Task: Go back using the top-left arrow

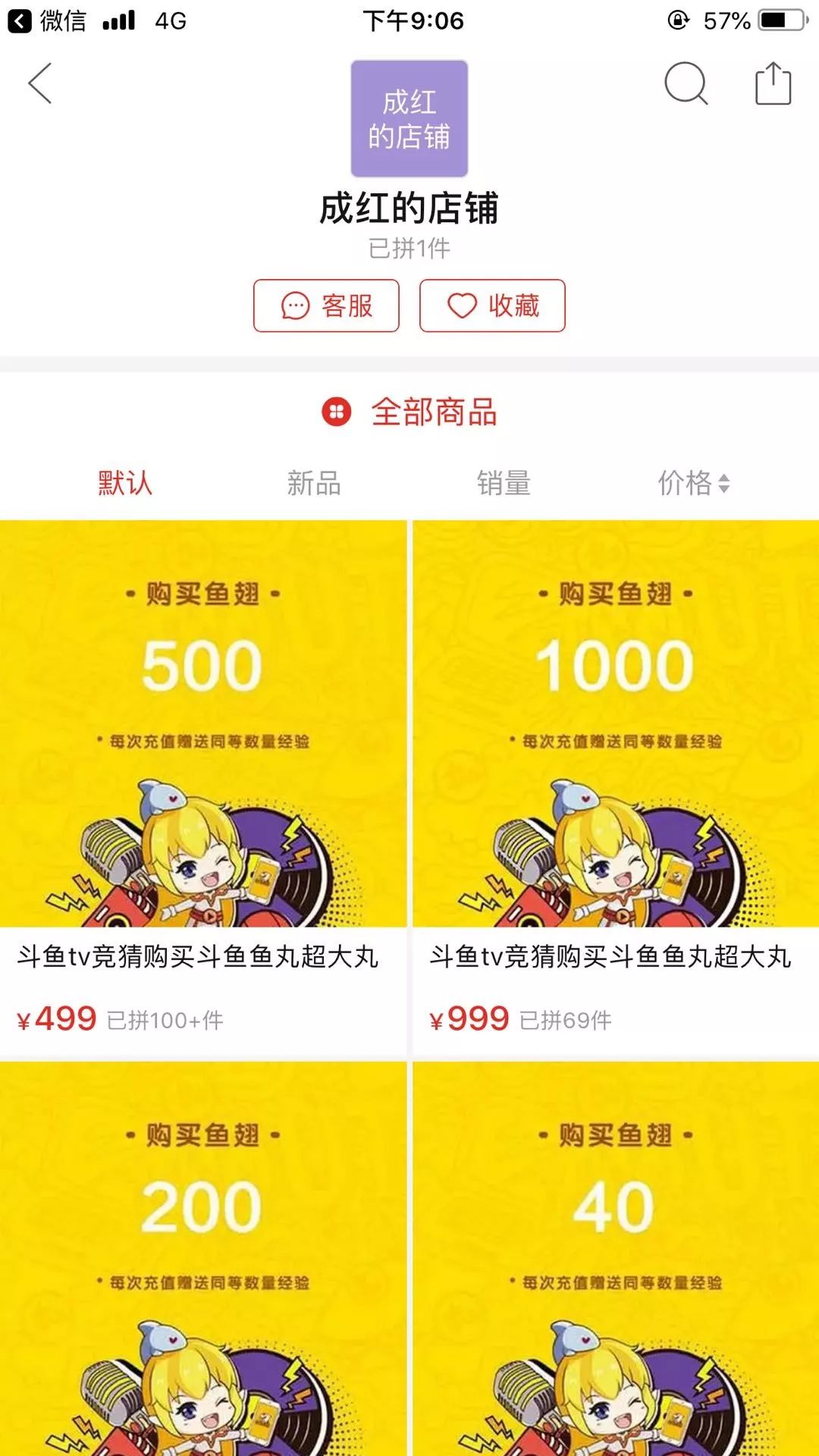Action: click(39, 83)
